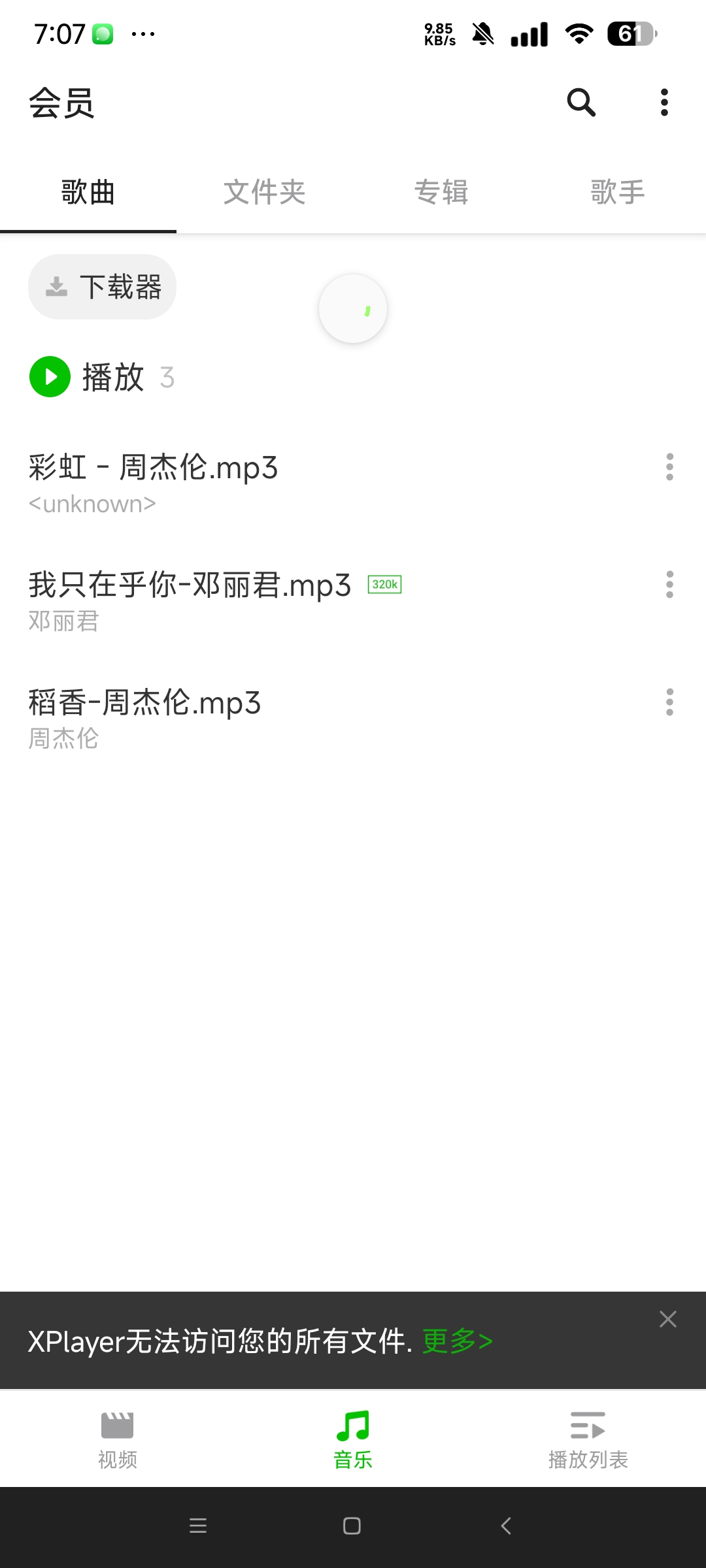Dismiss the XPlayer file access banner

tap(667, 1319)
